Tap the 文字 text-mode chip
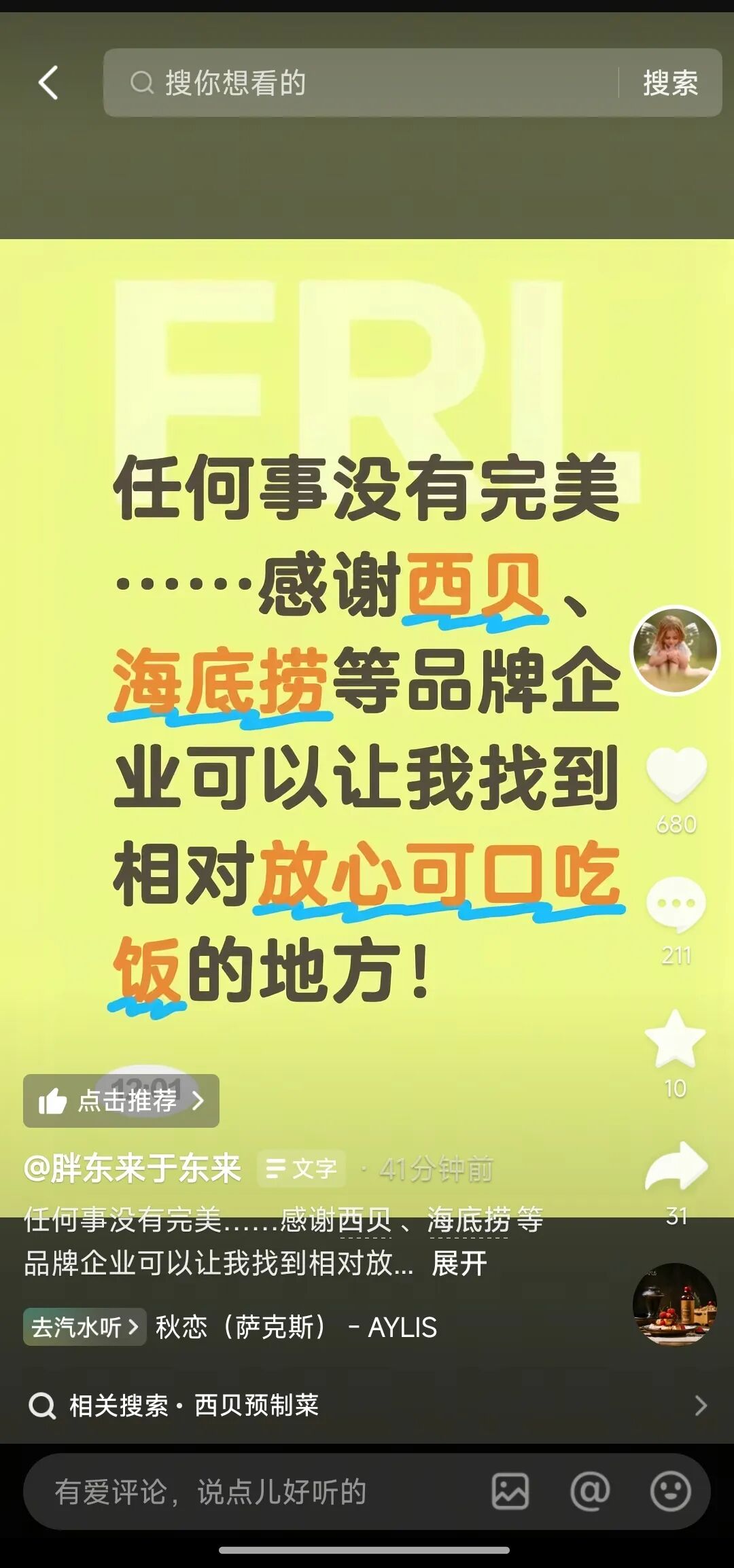 301,1169
